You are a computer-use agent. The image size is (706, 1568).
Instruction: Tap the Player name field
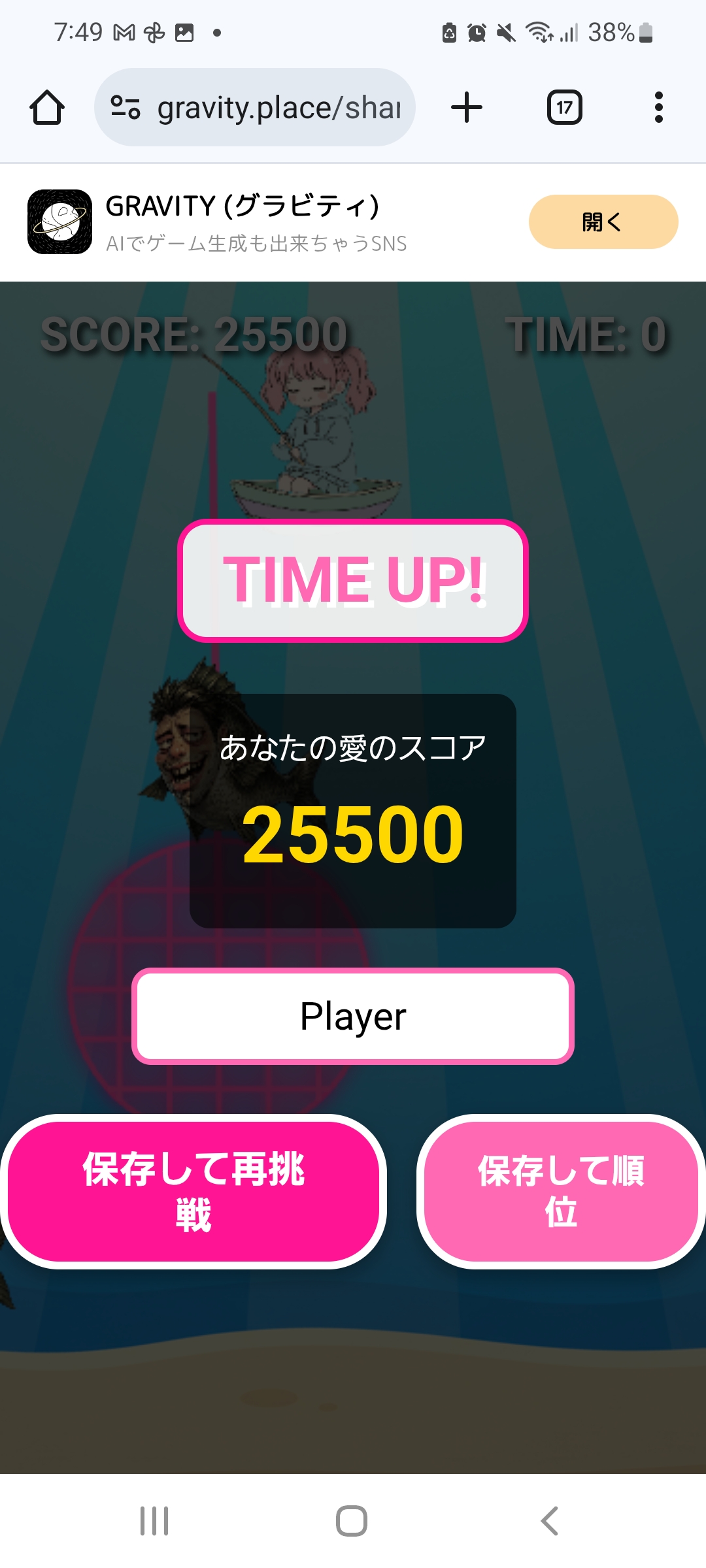pyautogui.click(x=353, y=1017)
